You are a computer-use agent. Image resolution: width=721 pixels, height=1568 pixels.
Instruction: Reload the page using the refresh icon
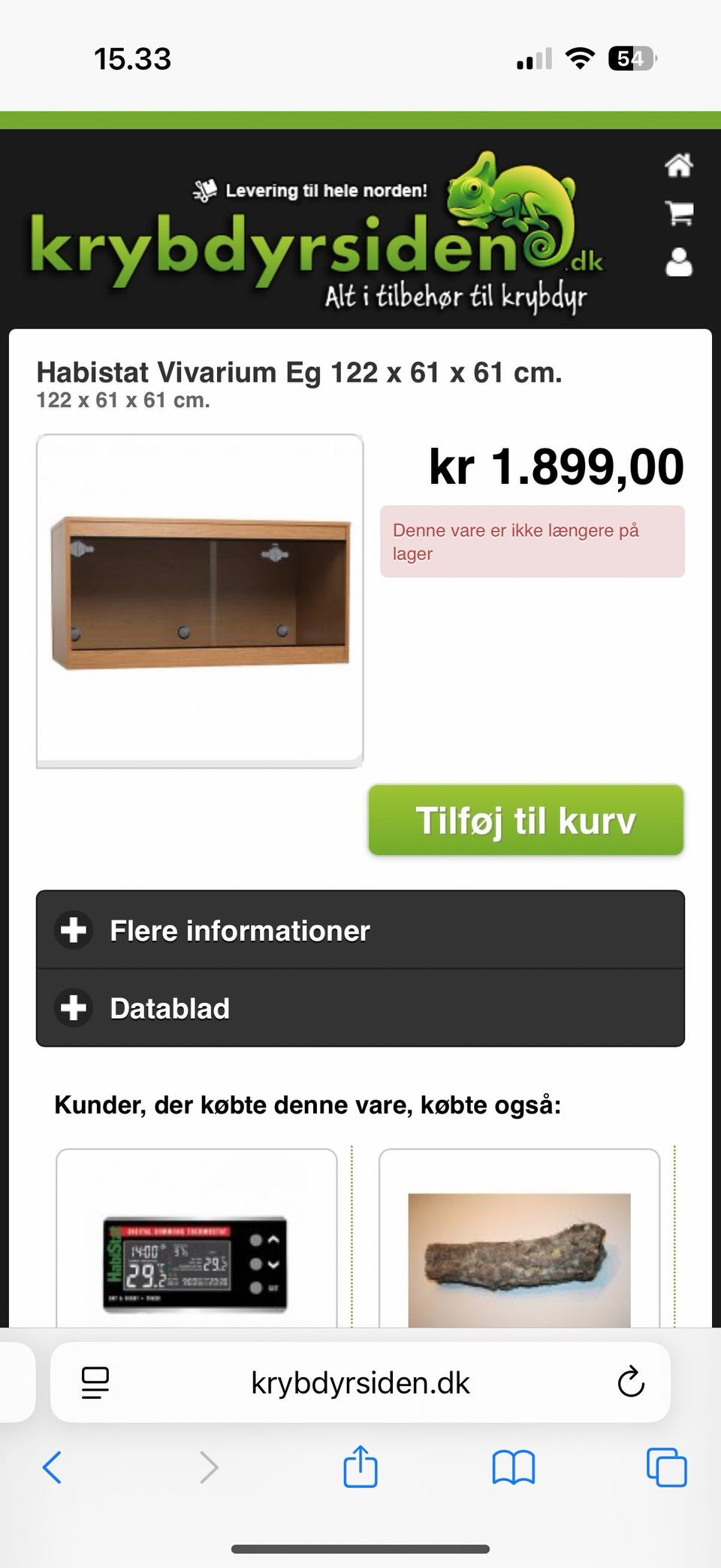(629, 1382)
